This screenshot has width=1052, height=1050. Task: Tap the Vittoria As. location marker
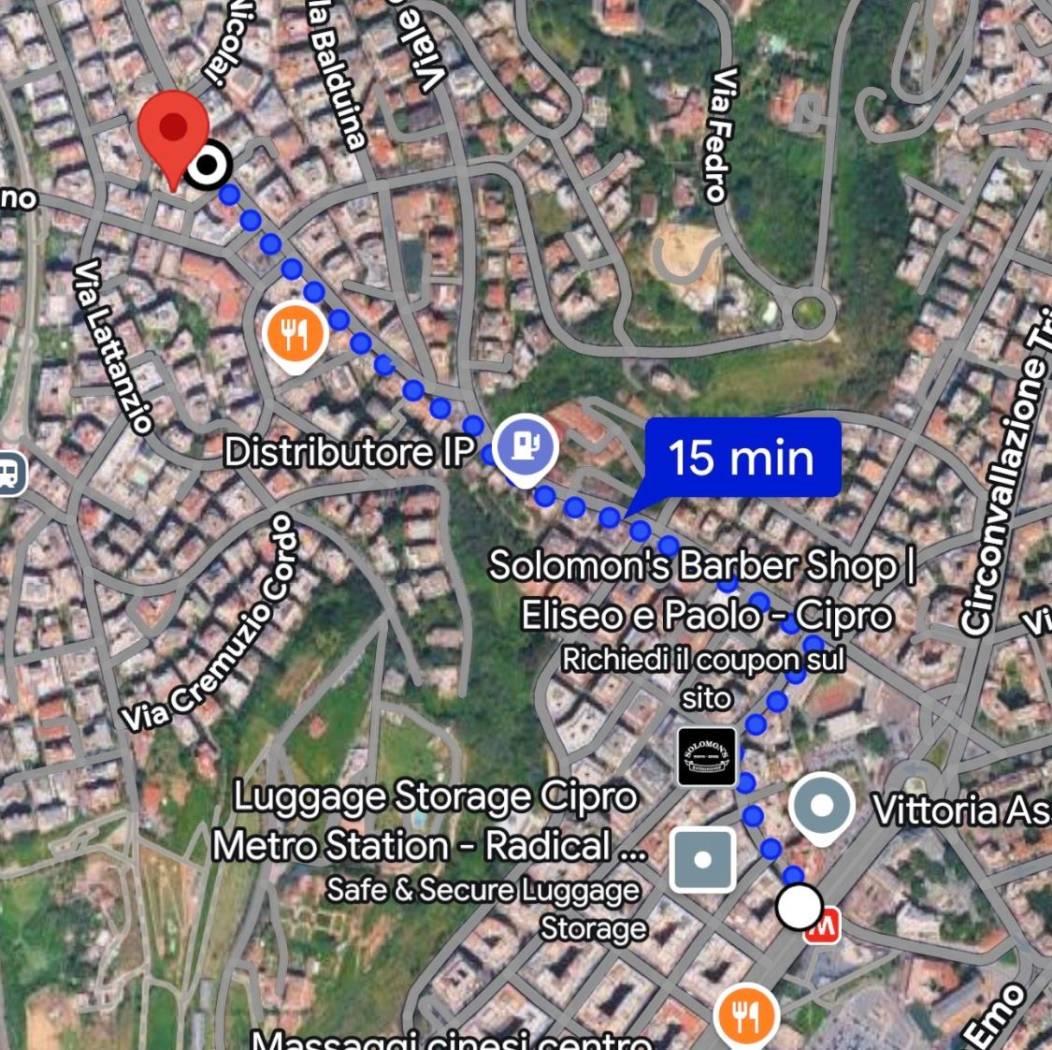point(821,805)
